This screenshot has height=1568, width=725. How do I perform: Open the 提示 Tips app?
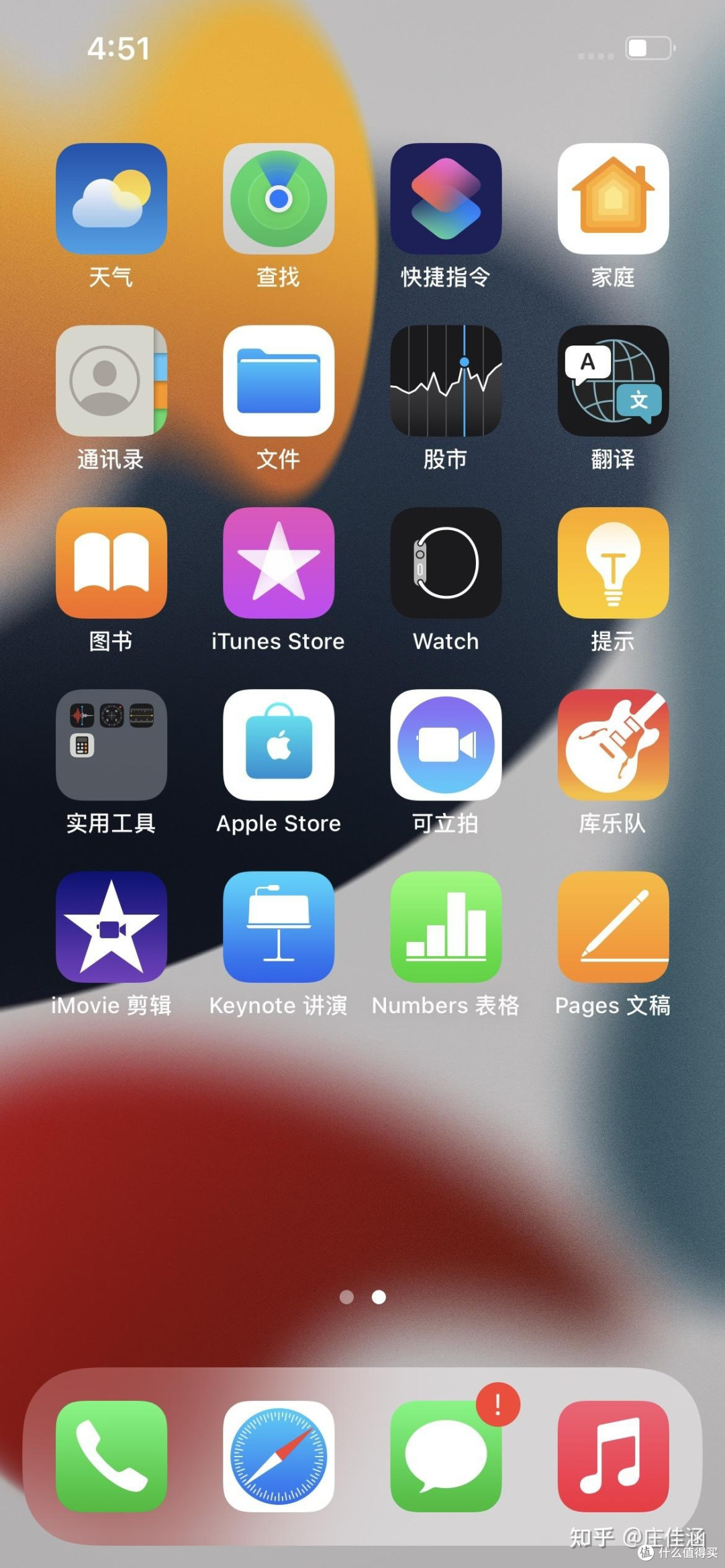(612, 564)
